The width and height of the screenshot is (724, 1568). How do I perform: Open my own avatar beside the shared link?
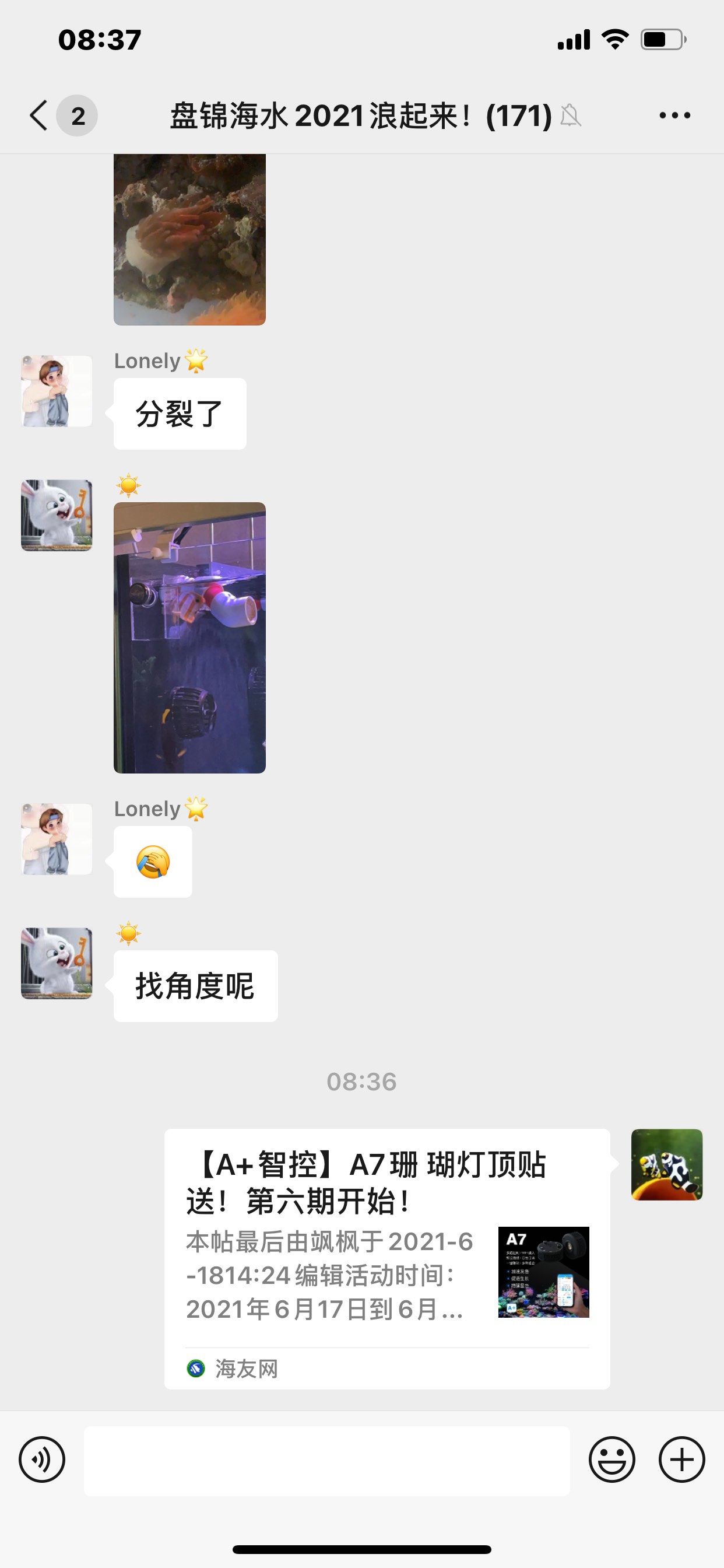(667, 1164)
